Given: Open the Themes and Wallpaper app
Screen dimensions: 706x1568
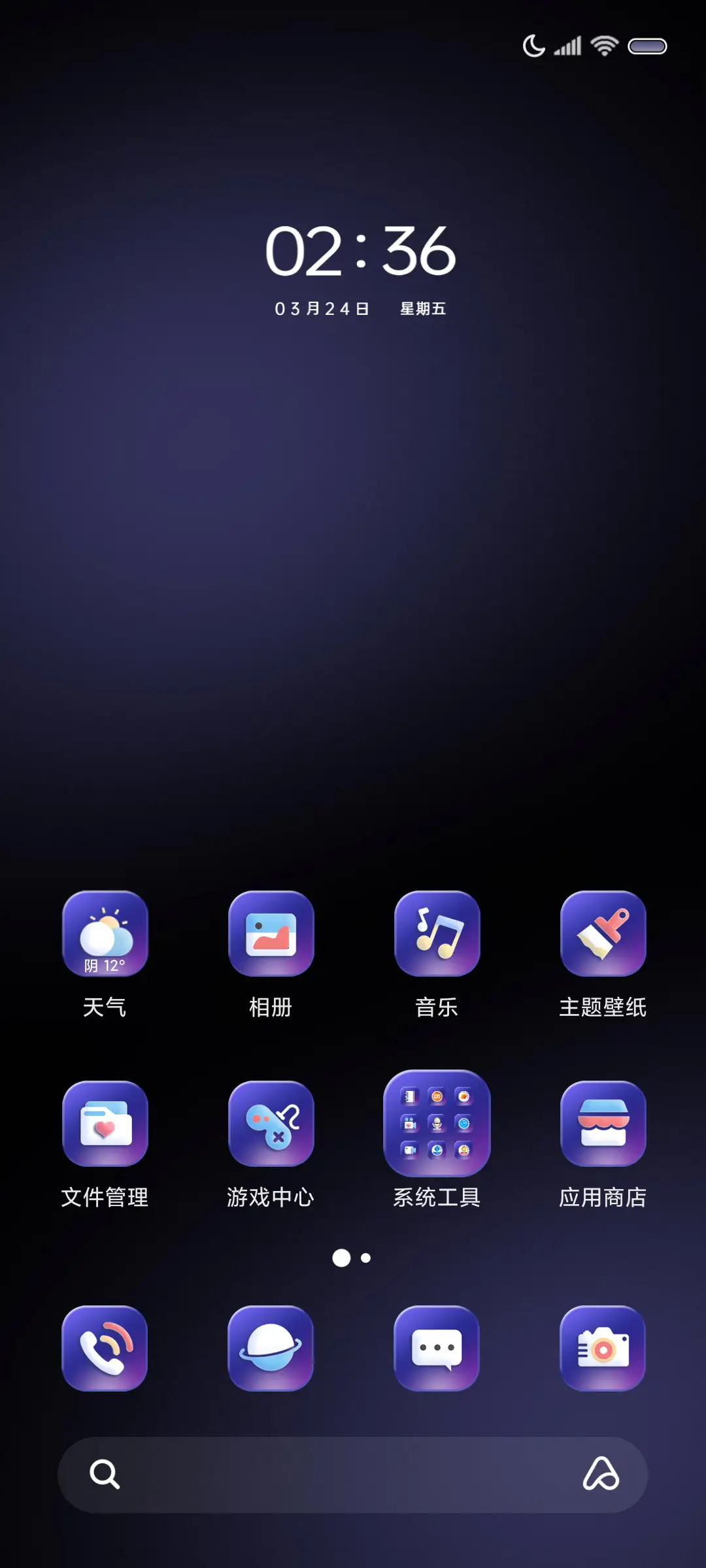Looking at the screenshot, I should [x=603, y=936].
